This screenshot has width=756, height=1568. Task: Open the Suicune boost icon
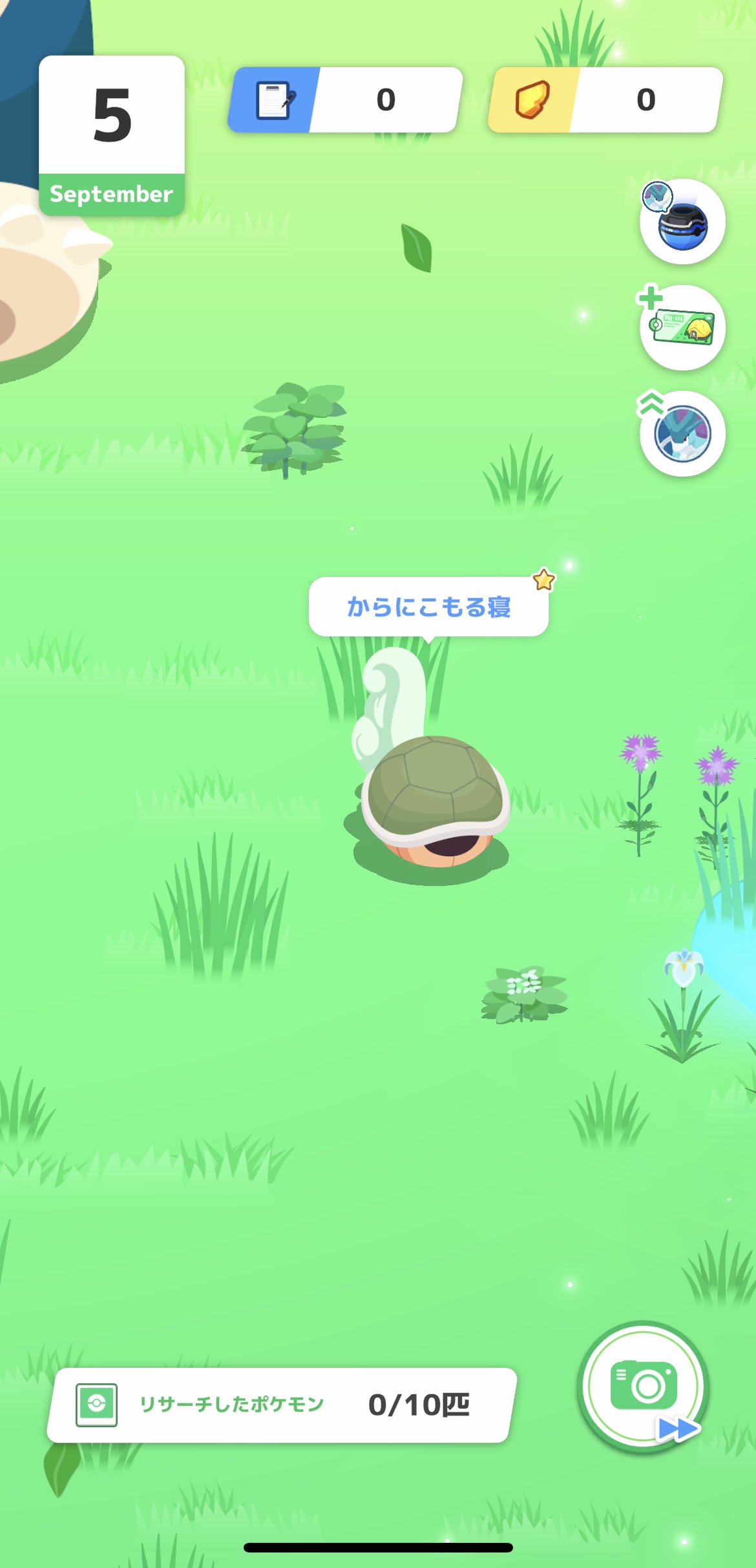tap(682, 433)
